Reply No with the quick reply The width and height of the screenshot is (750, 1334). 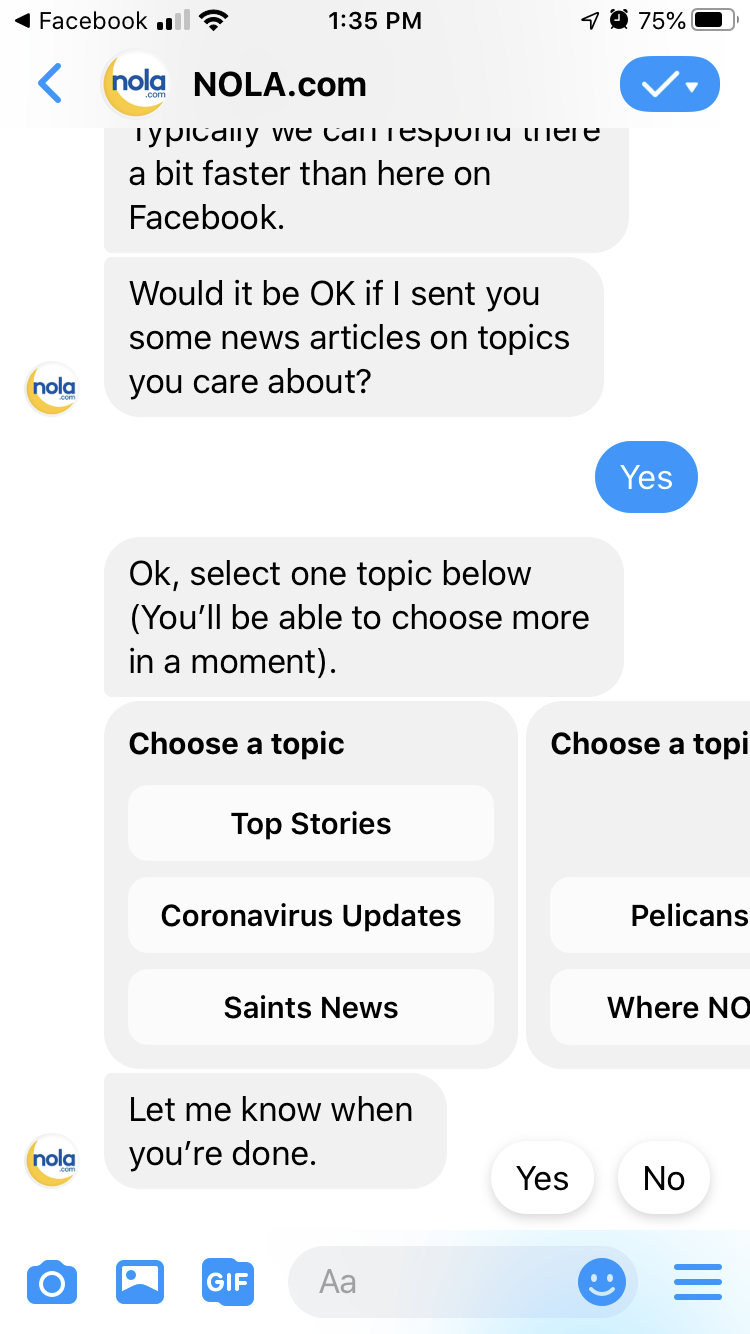pyautogui.click(x=664, y=1178)
